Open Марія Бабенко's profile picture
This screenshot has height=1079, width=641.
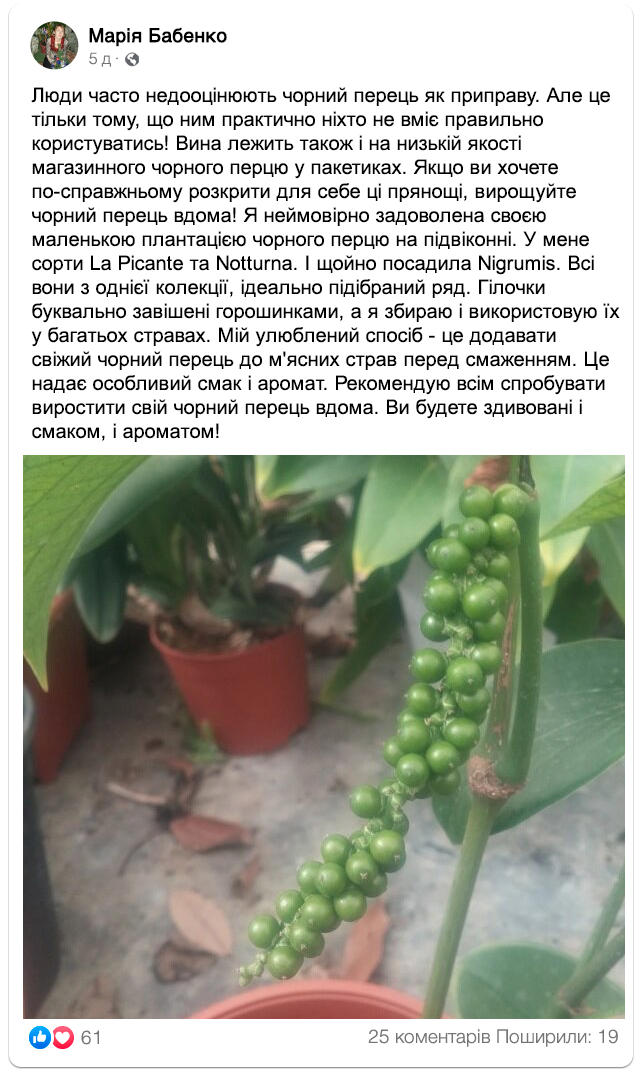point(54,45)
